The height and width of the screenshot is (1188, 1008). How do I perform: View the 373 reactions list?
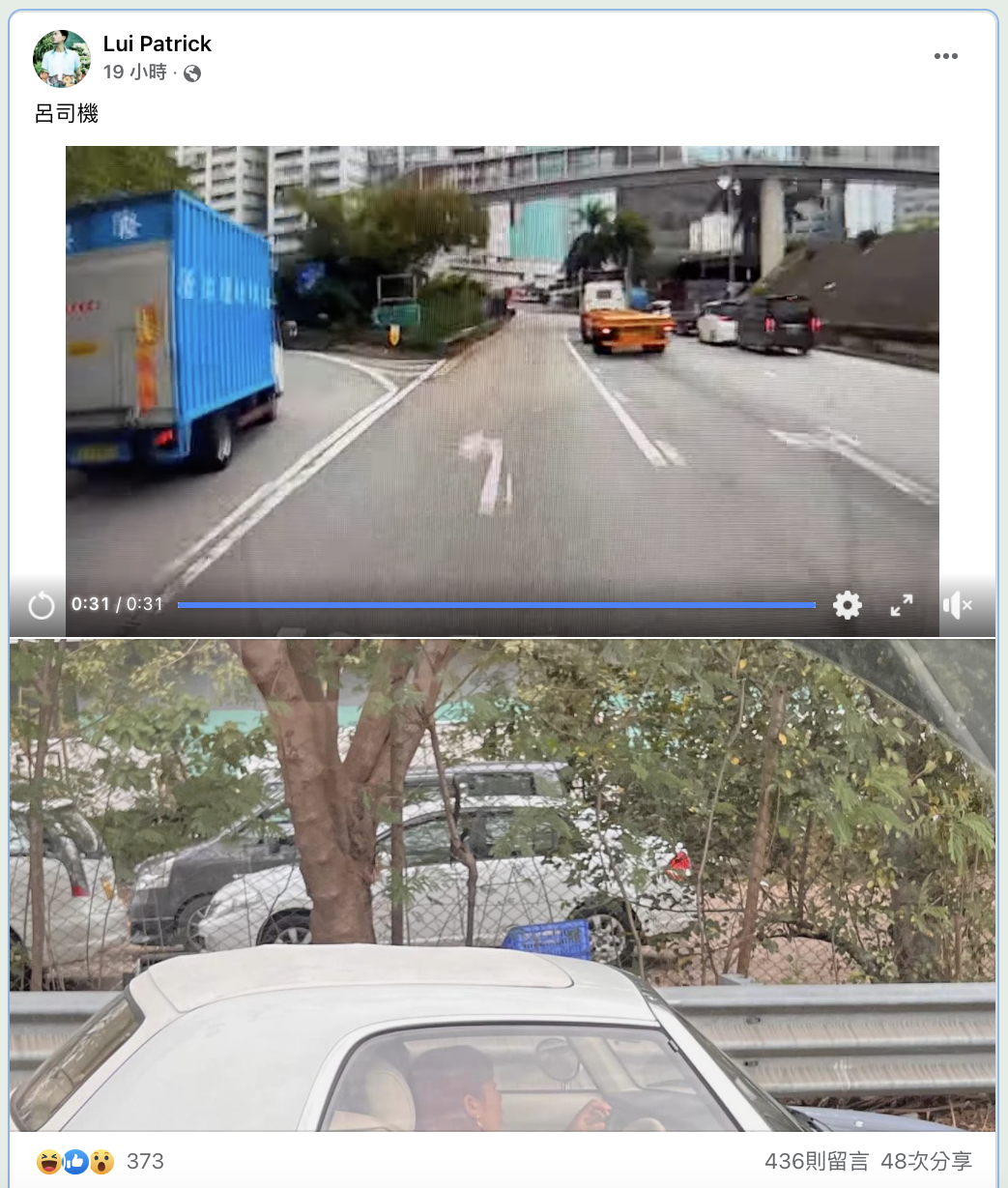coord(145,1161)
